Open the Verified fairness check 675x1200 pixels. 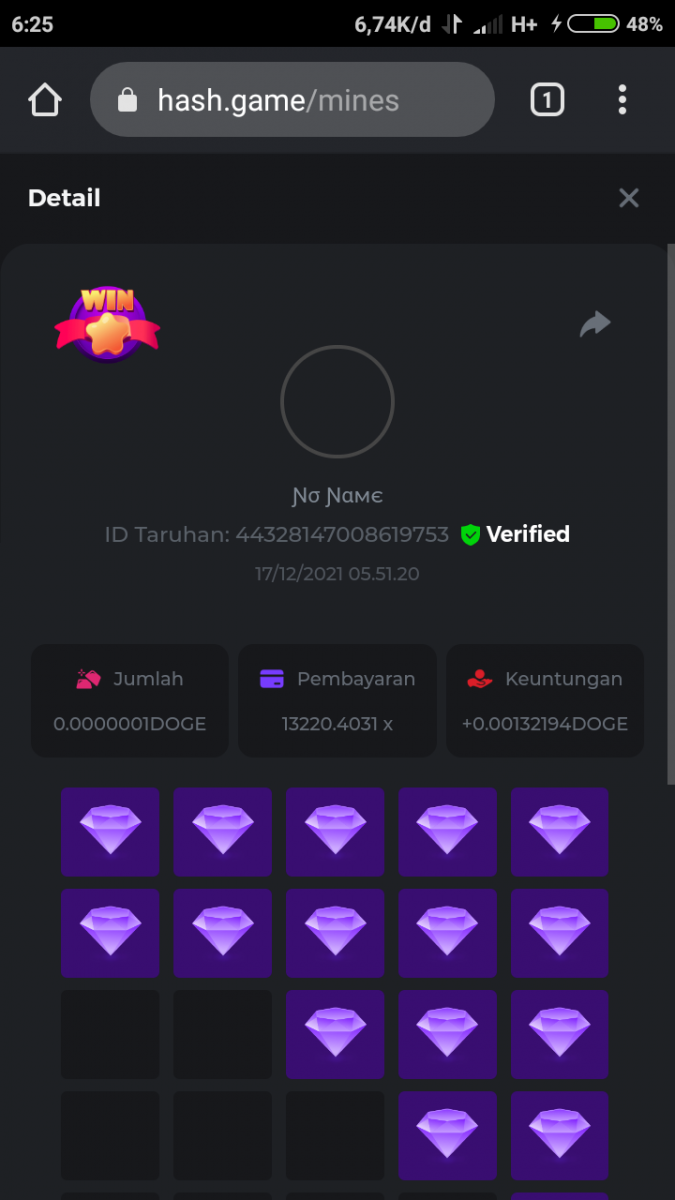pos(516,535)
